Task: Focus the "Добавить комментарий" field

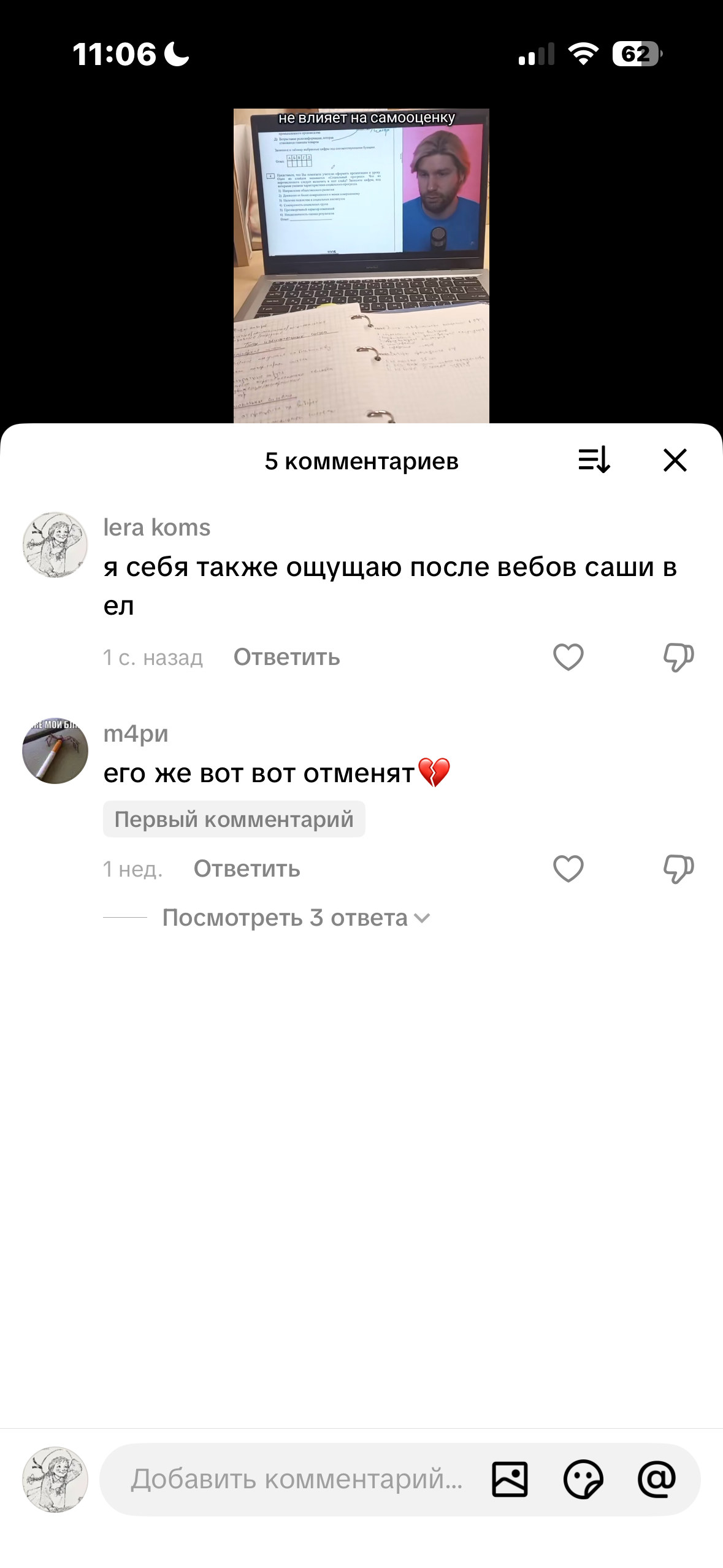Action: click(297, 1479)
